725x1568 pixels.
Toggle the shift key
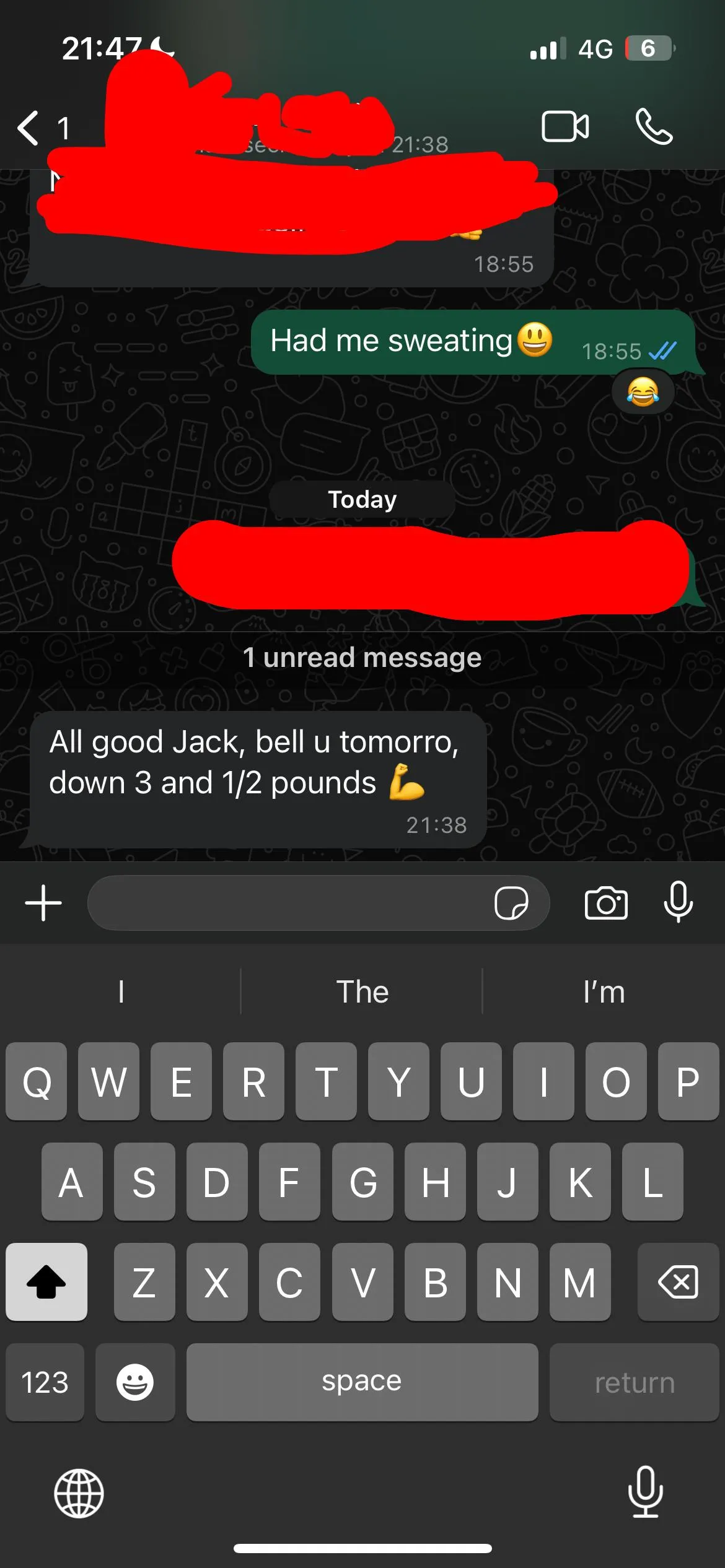(46, 1281)
